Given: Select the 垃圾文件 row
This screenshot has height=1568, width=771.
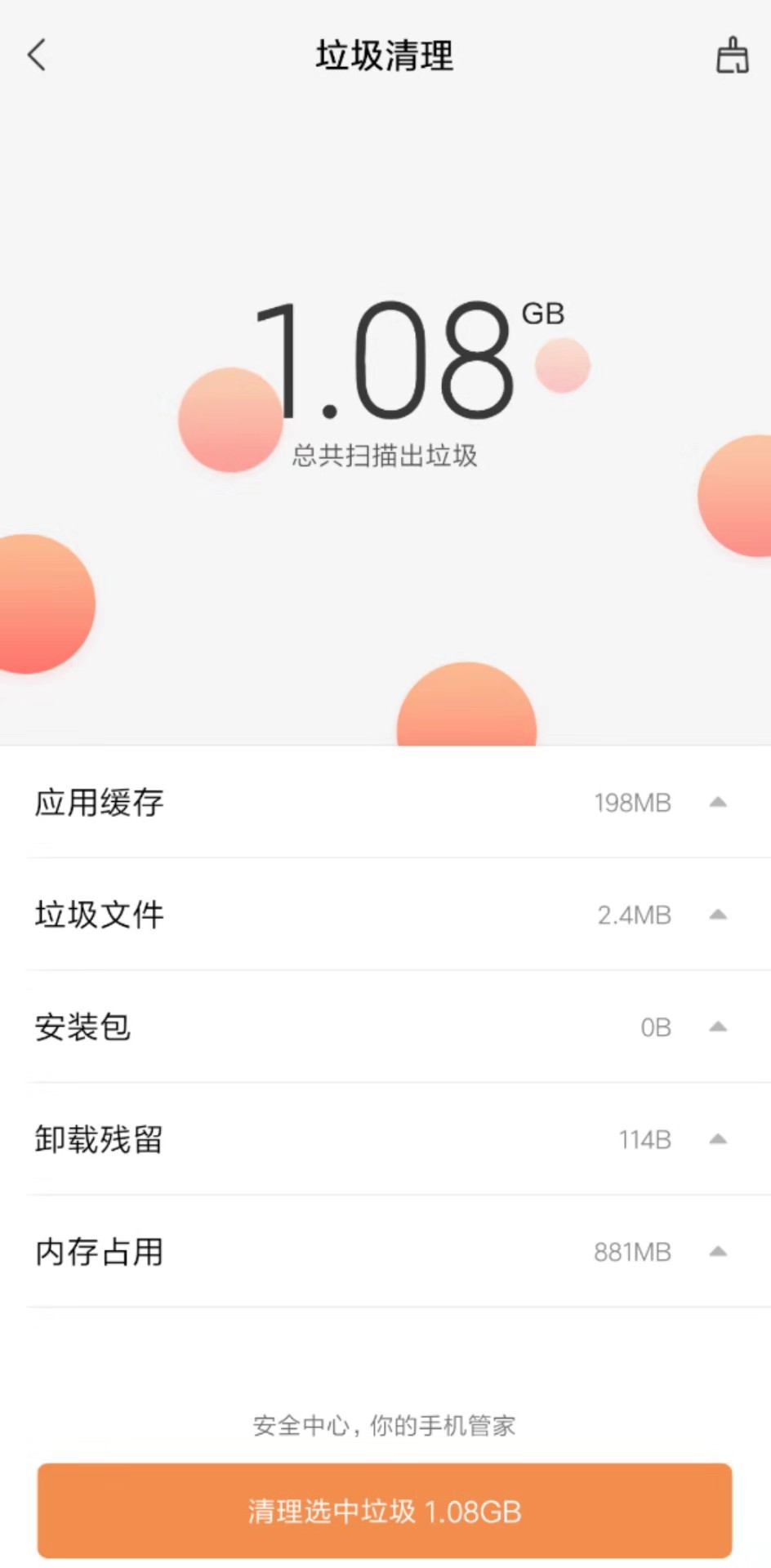Looking at the screenshot, I should point(100,915).
